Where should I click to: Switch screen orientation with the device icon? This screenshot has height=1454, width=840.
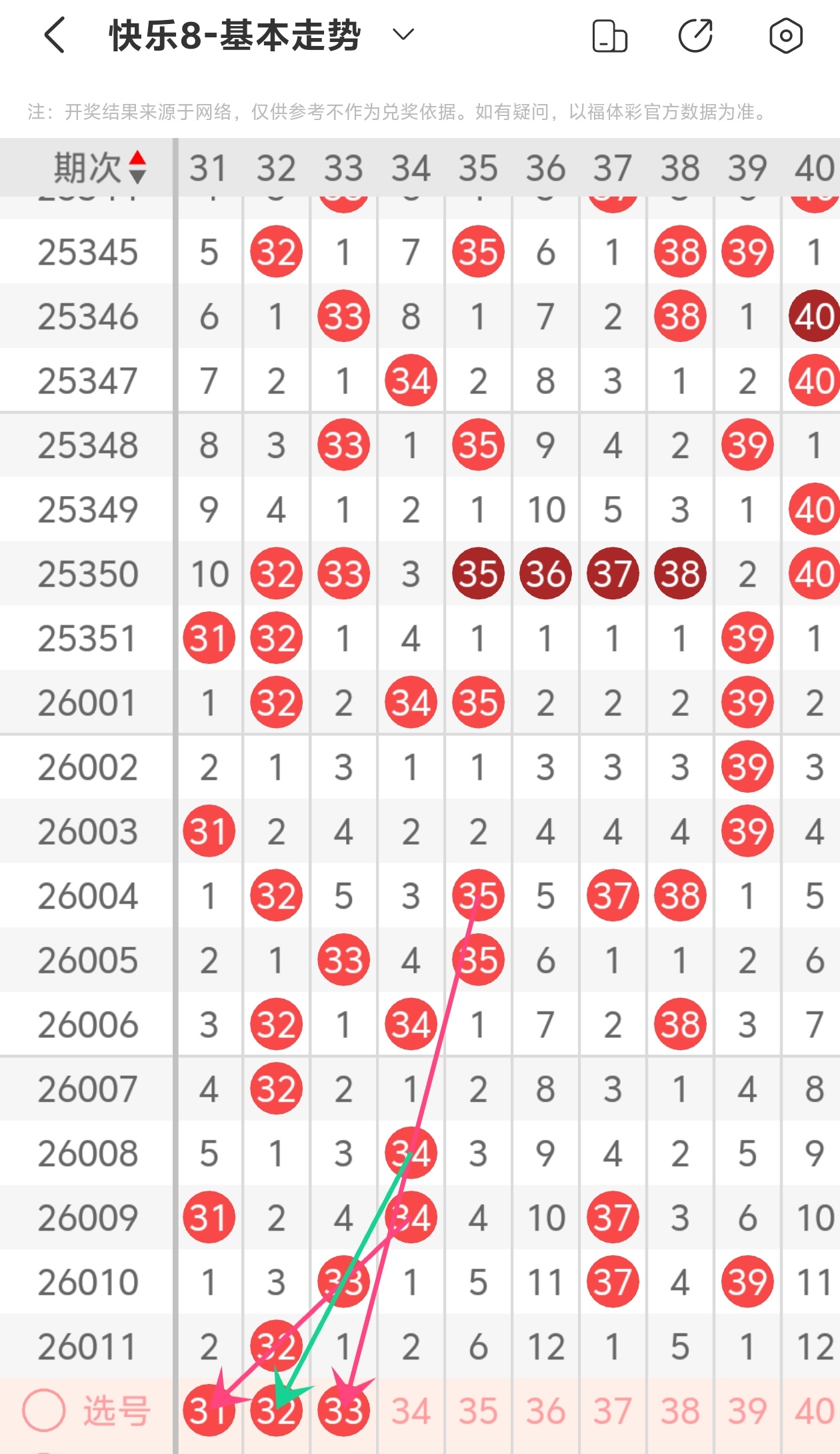[x=609, y=36]
